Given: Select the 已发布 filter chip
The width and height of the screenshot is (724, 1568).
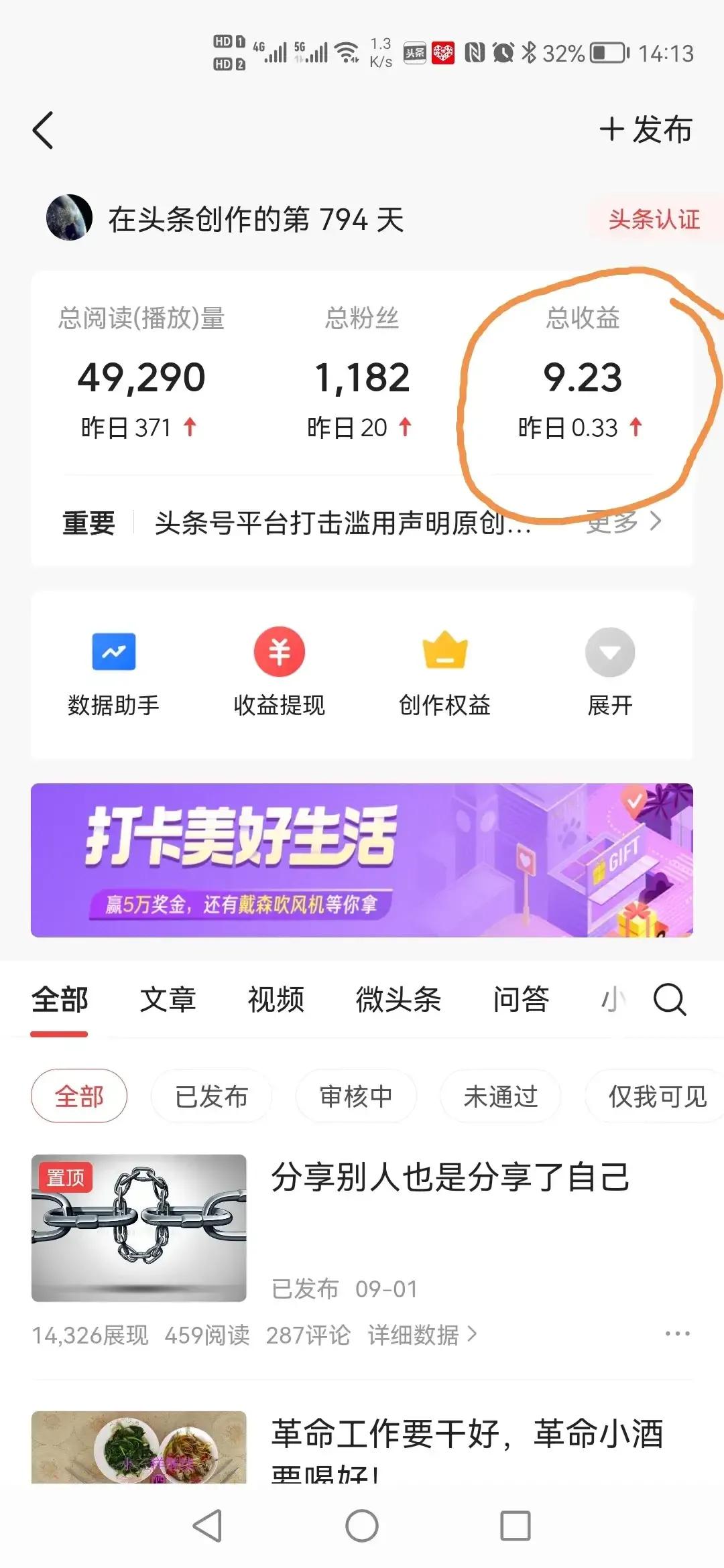Looking at the screenshot, I should coord(212,1096).
